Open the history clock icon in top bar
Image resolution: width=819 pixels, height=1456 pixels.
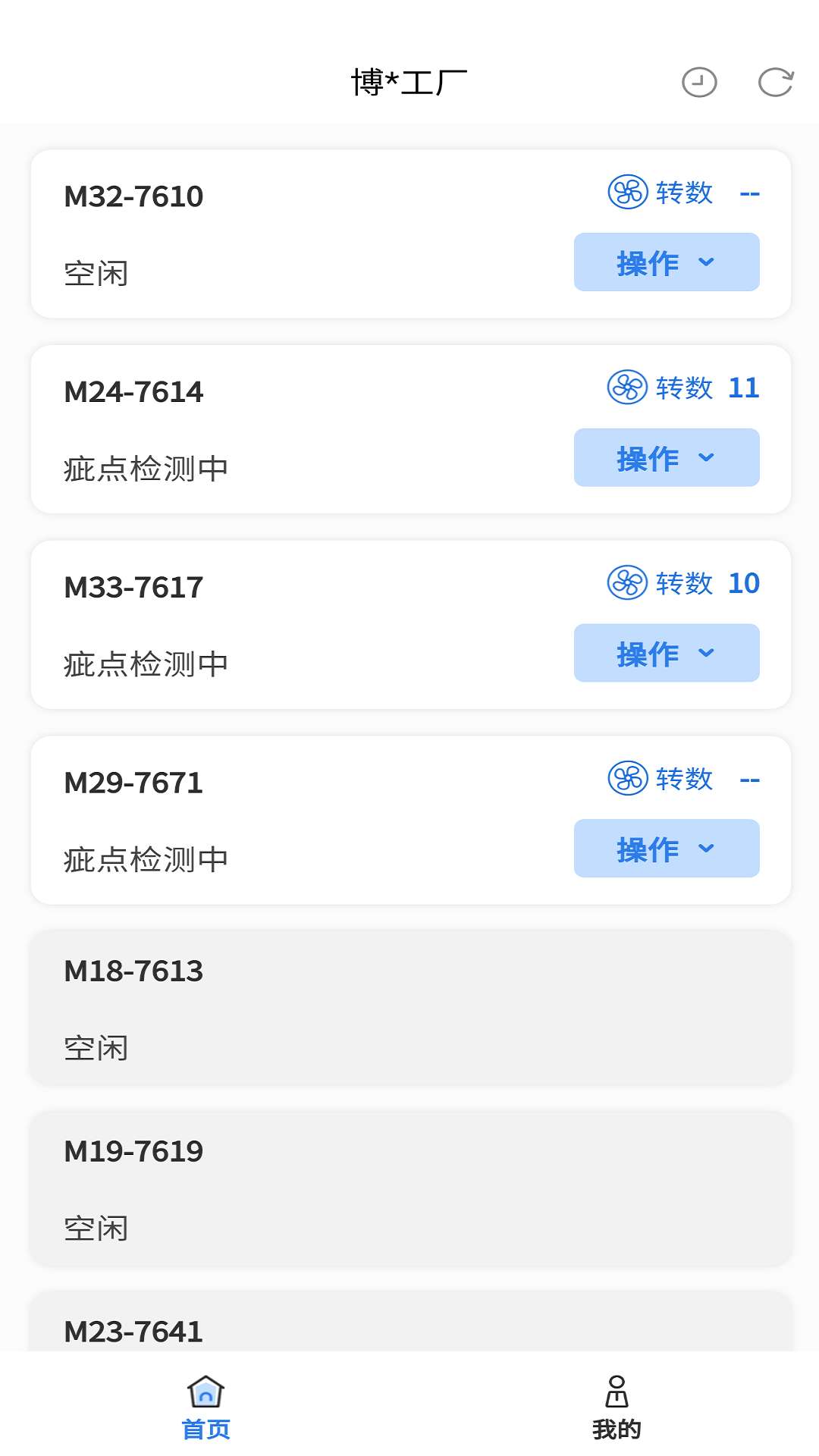[x=698, y=82]
